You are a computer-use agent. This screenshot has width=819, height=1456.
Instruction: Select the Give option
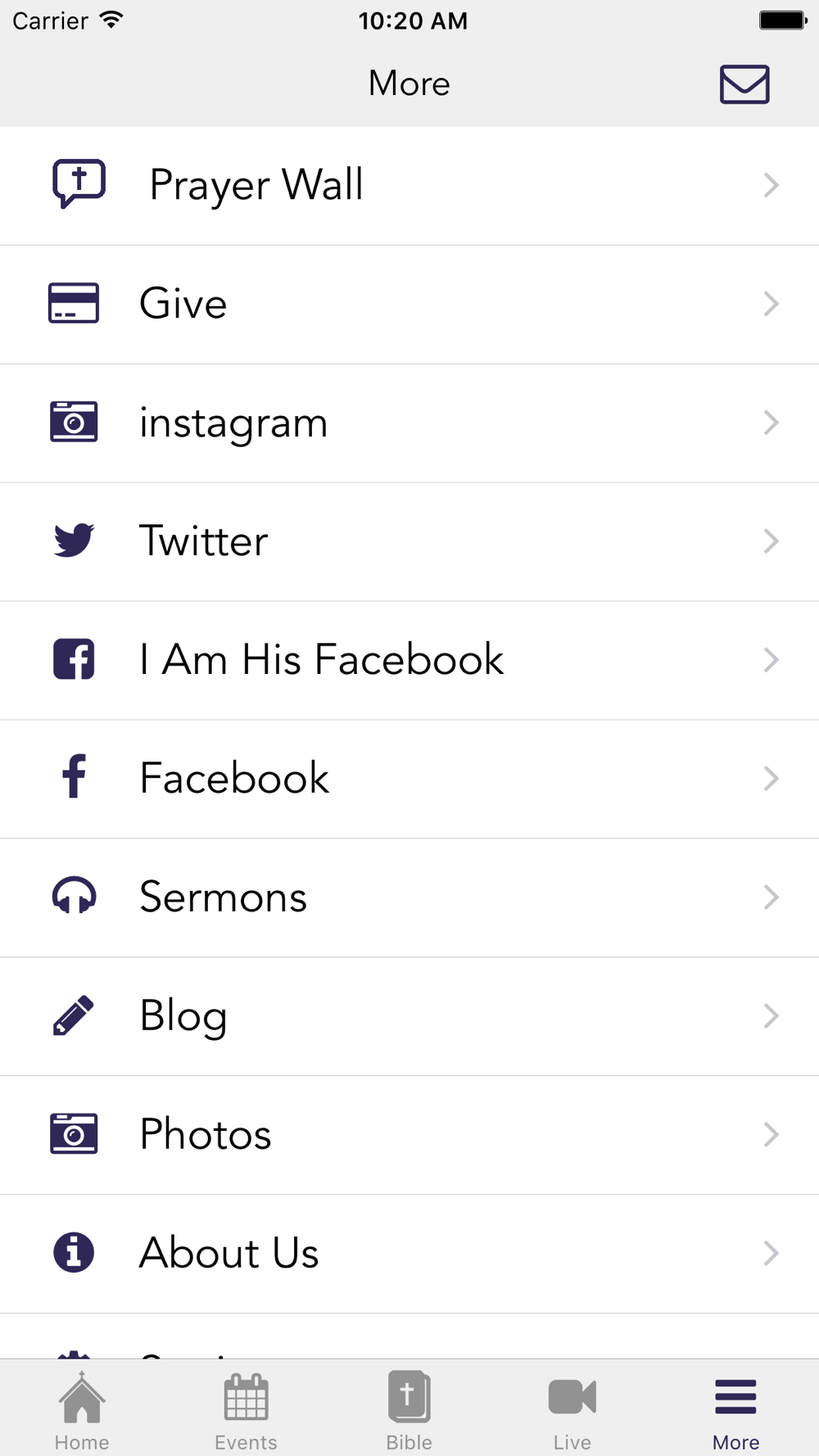(x=409, y=304)
